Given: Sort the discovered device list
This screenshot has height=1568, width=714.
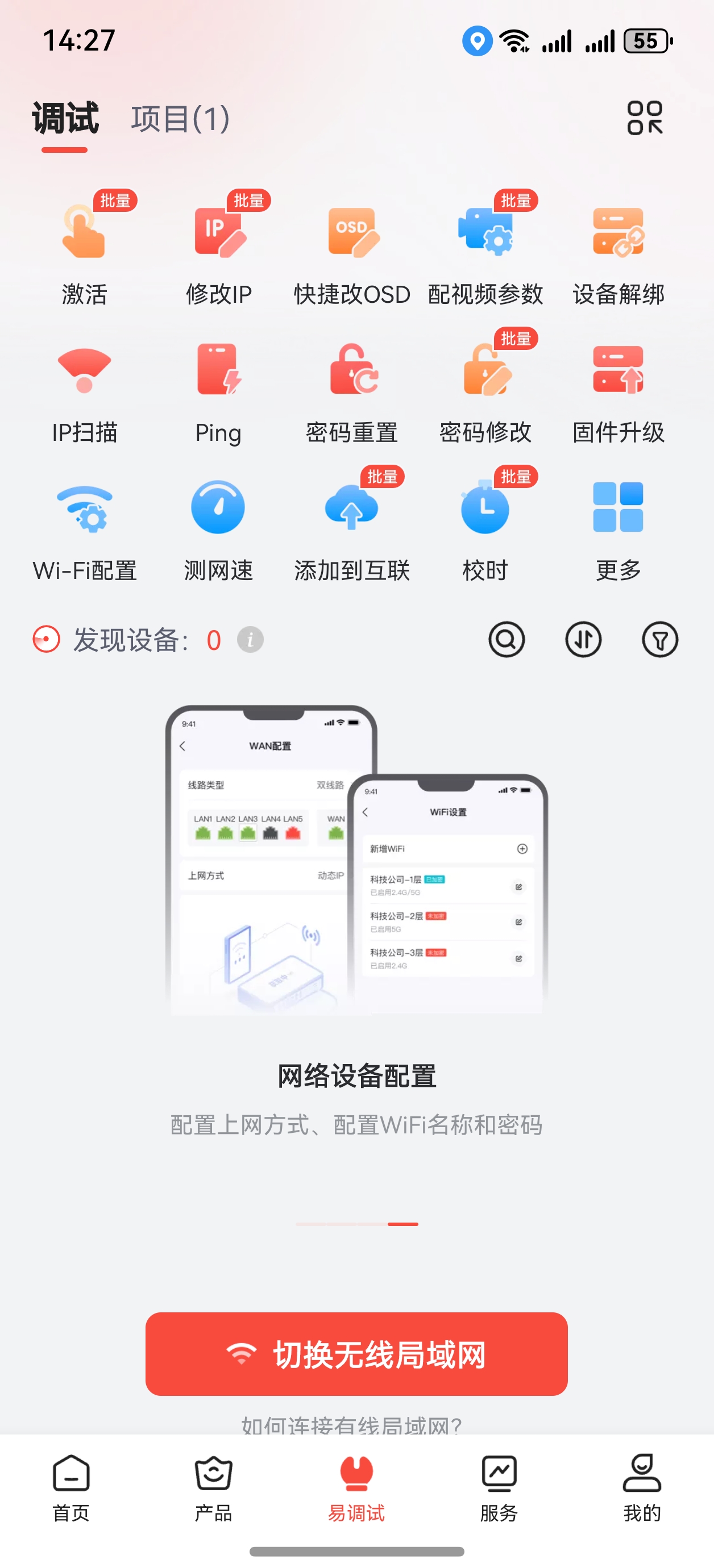Looking at the screenshot, I should click(583, 640).
